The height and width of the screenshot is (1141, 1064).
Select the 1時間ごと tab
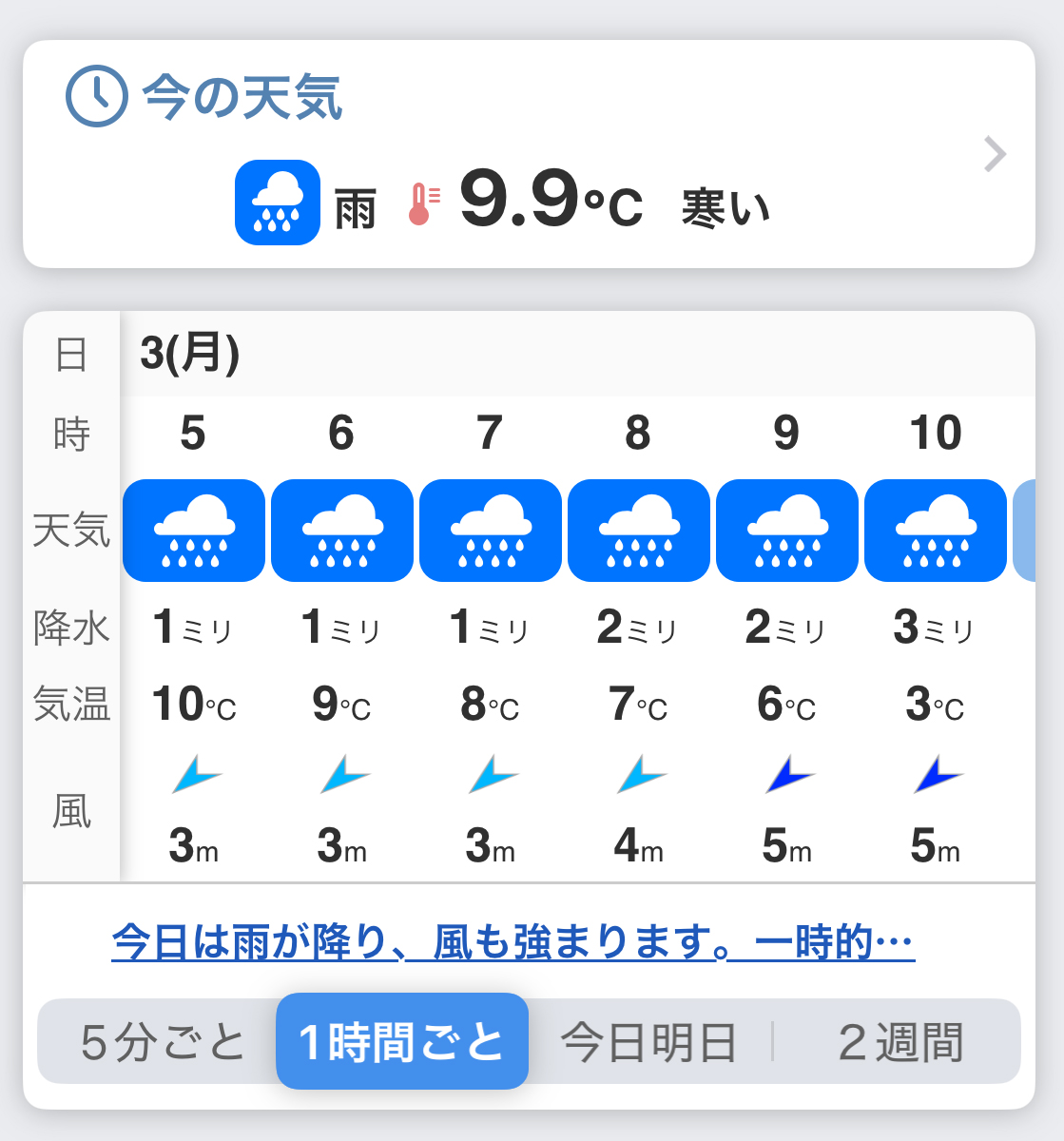(402, 1041)
